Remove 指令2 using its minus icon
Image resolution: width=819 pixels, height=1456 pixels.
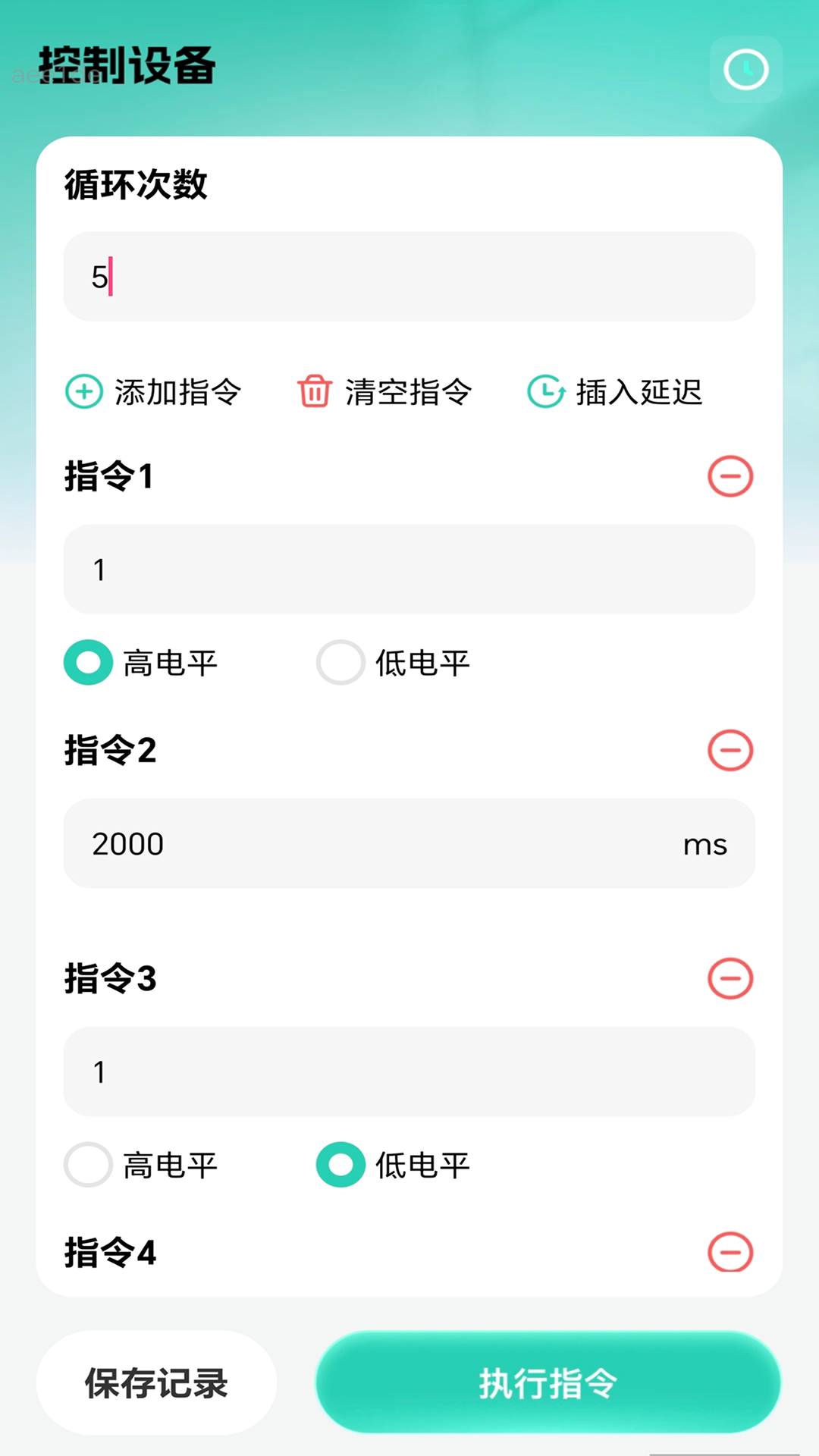click(730, 751)
